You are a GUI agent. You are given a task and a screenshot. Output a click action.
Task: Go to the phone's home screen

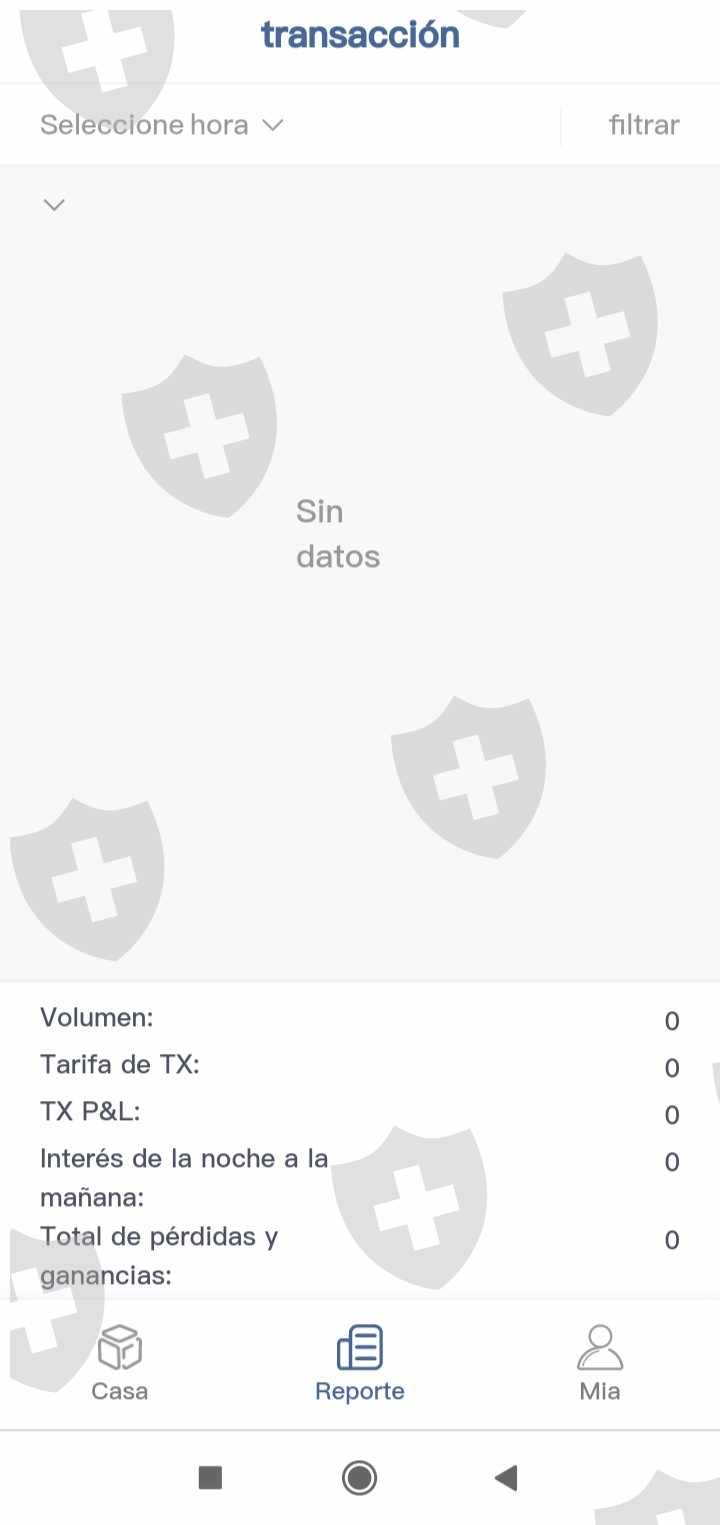point(359,1477)
